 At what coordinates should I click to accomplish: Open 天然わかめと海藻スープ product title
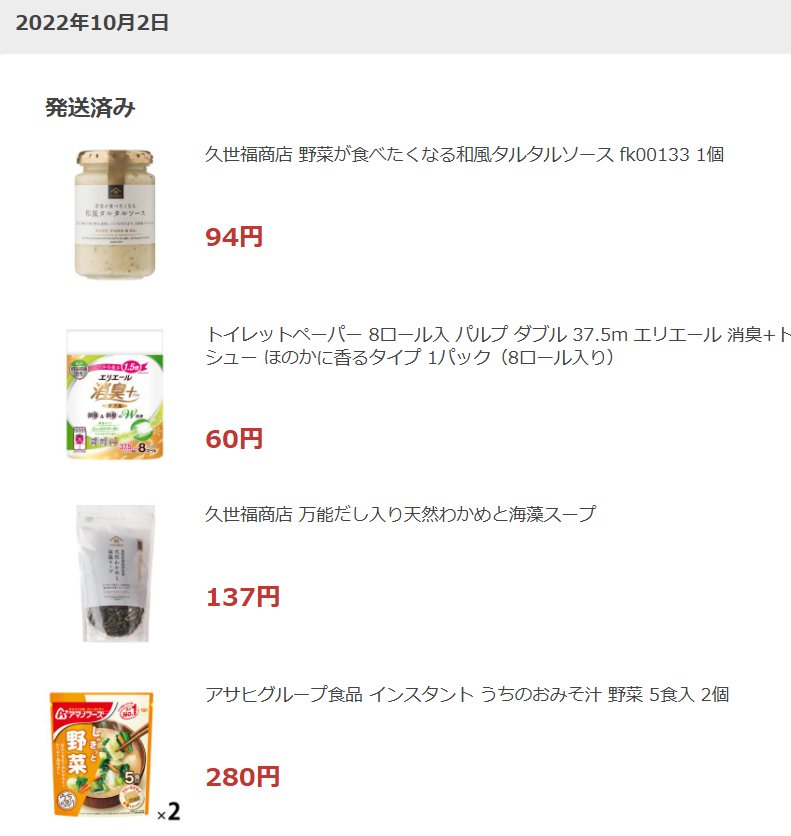(x=400, y=514)
